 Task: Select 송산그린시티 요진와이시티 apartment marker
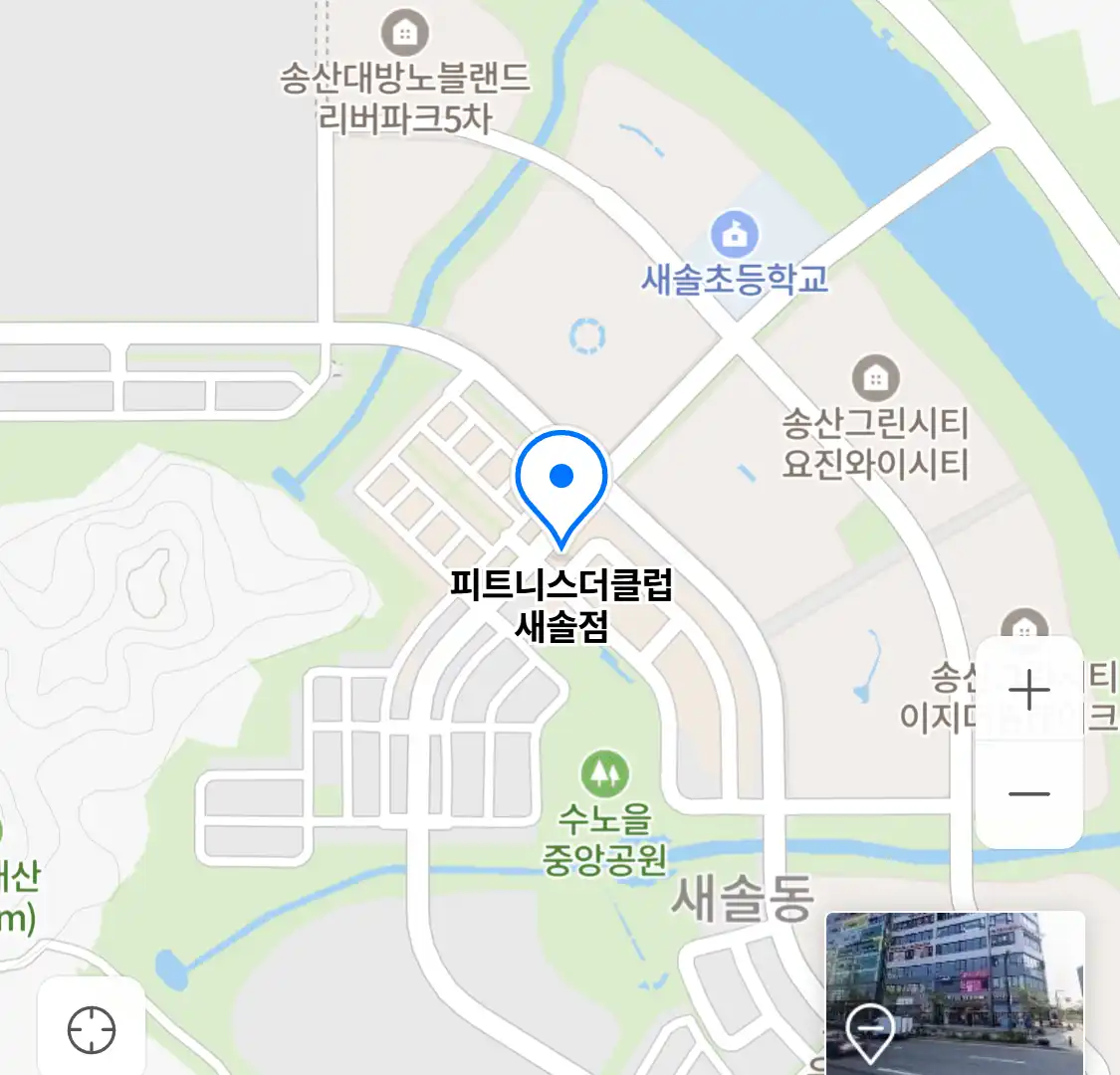pyautogui.click(x=875, y=378)
